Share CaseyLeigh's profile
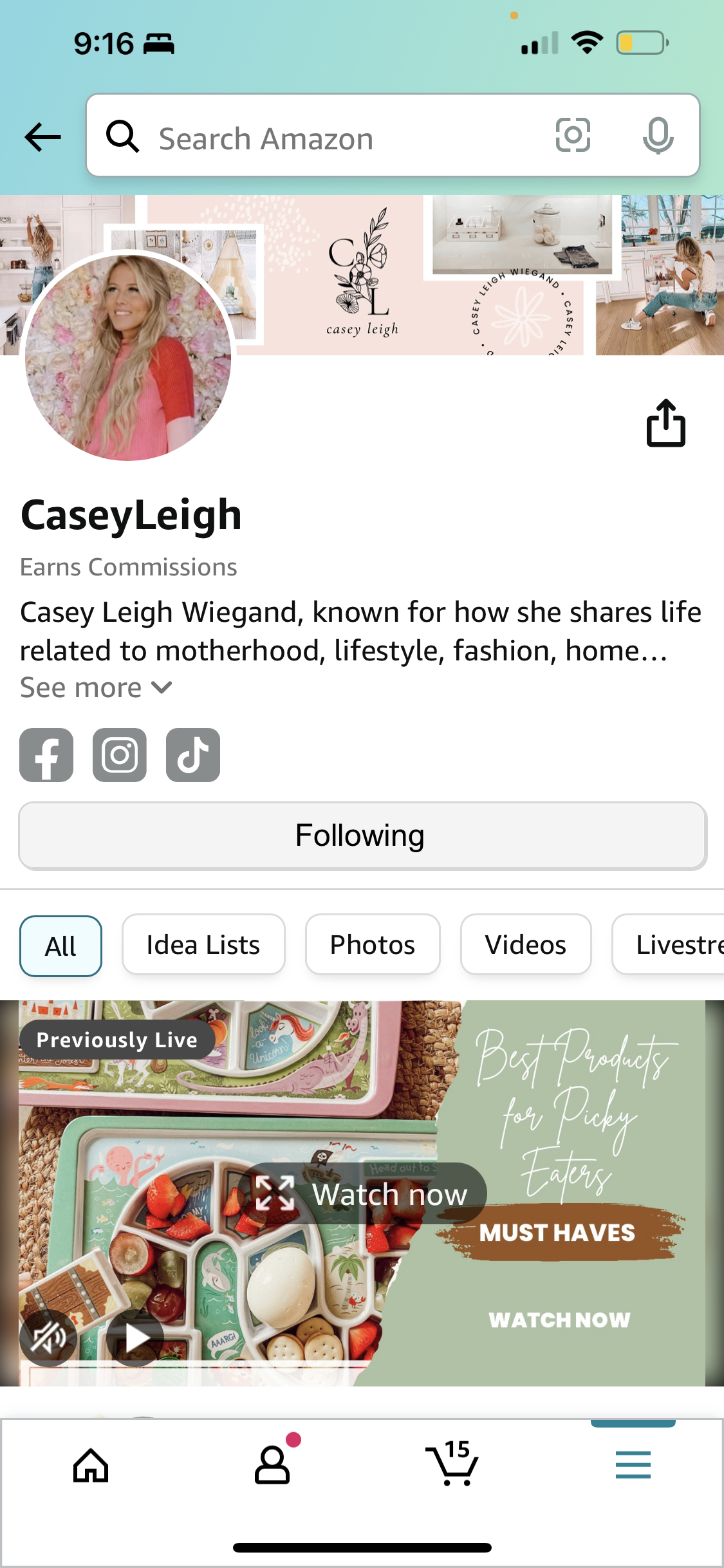The height and width of the screenshot is (1568, 724). pos(665,424)
